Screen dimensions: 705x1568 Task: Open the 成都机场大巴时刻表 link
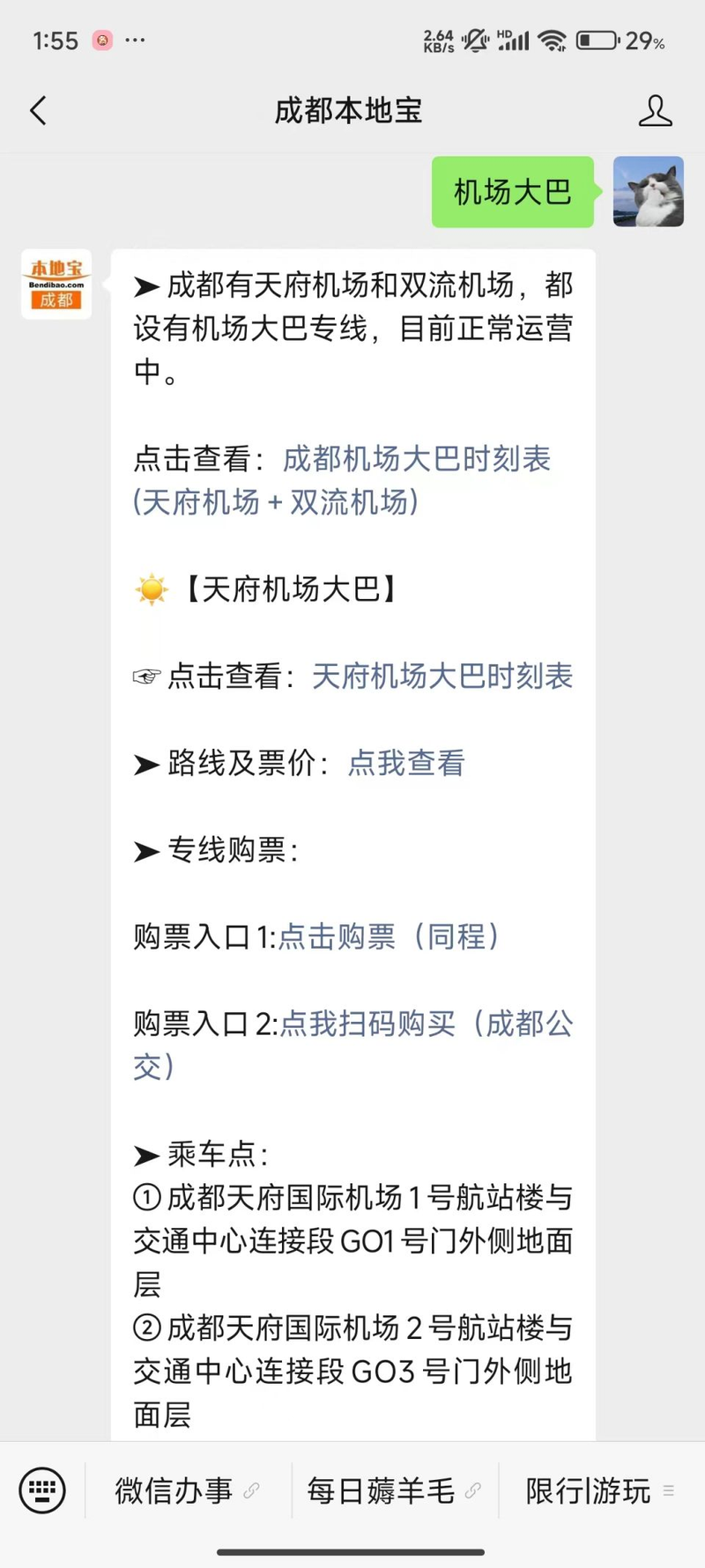click(x=417, y=459)
